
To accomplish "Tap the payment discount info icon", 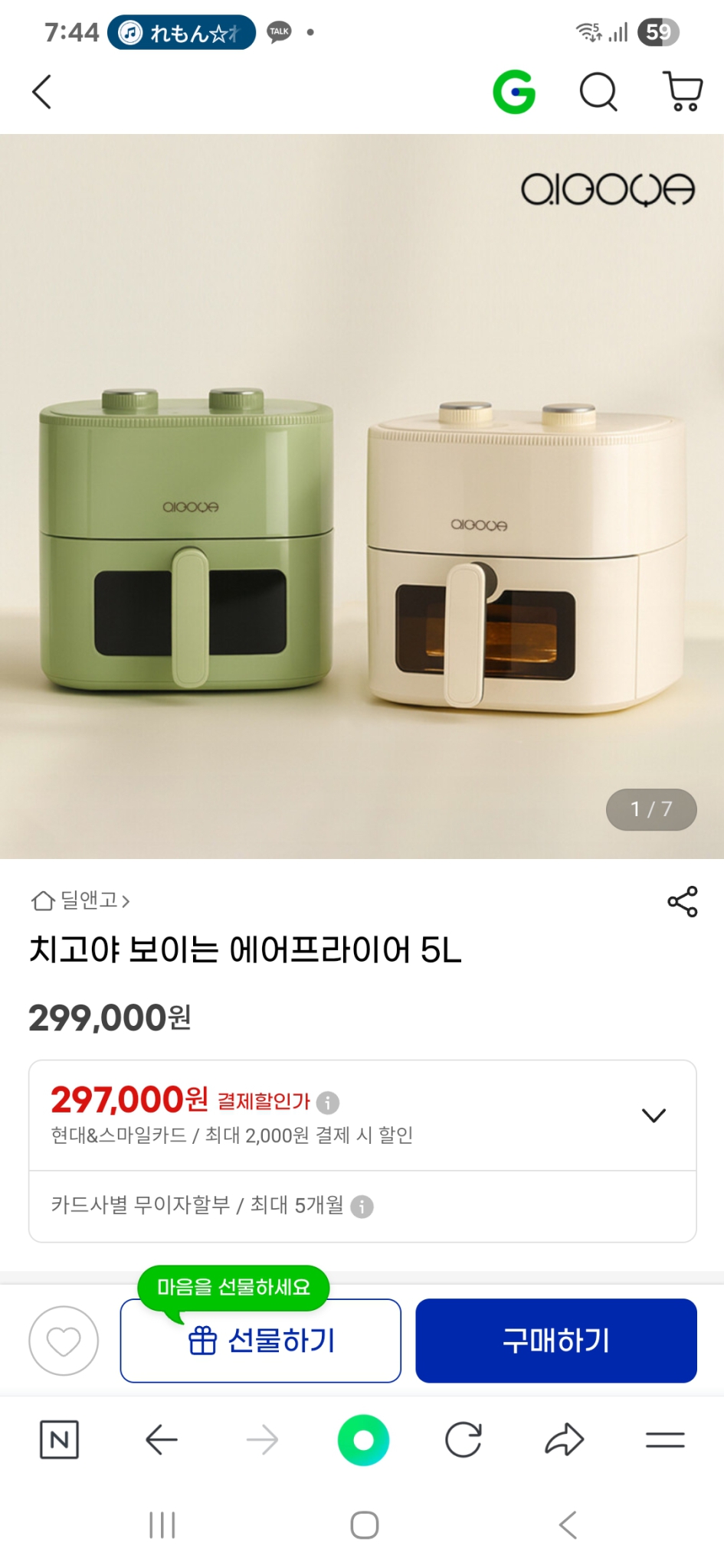I will coord(328,1101).
